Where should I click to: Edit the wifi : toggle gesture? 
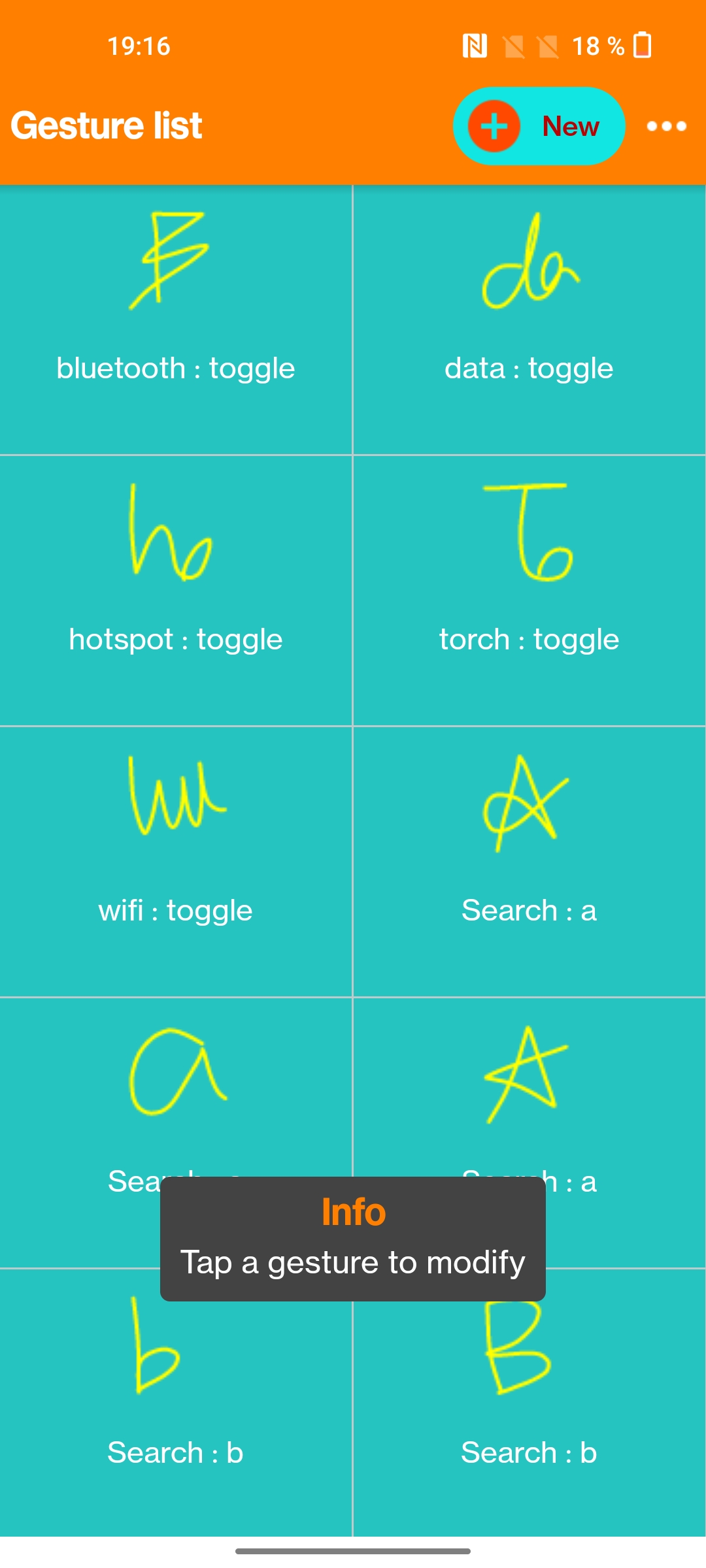click(x=175, y=861)
